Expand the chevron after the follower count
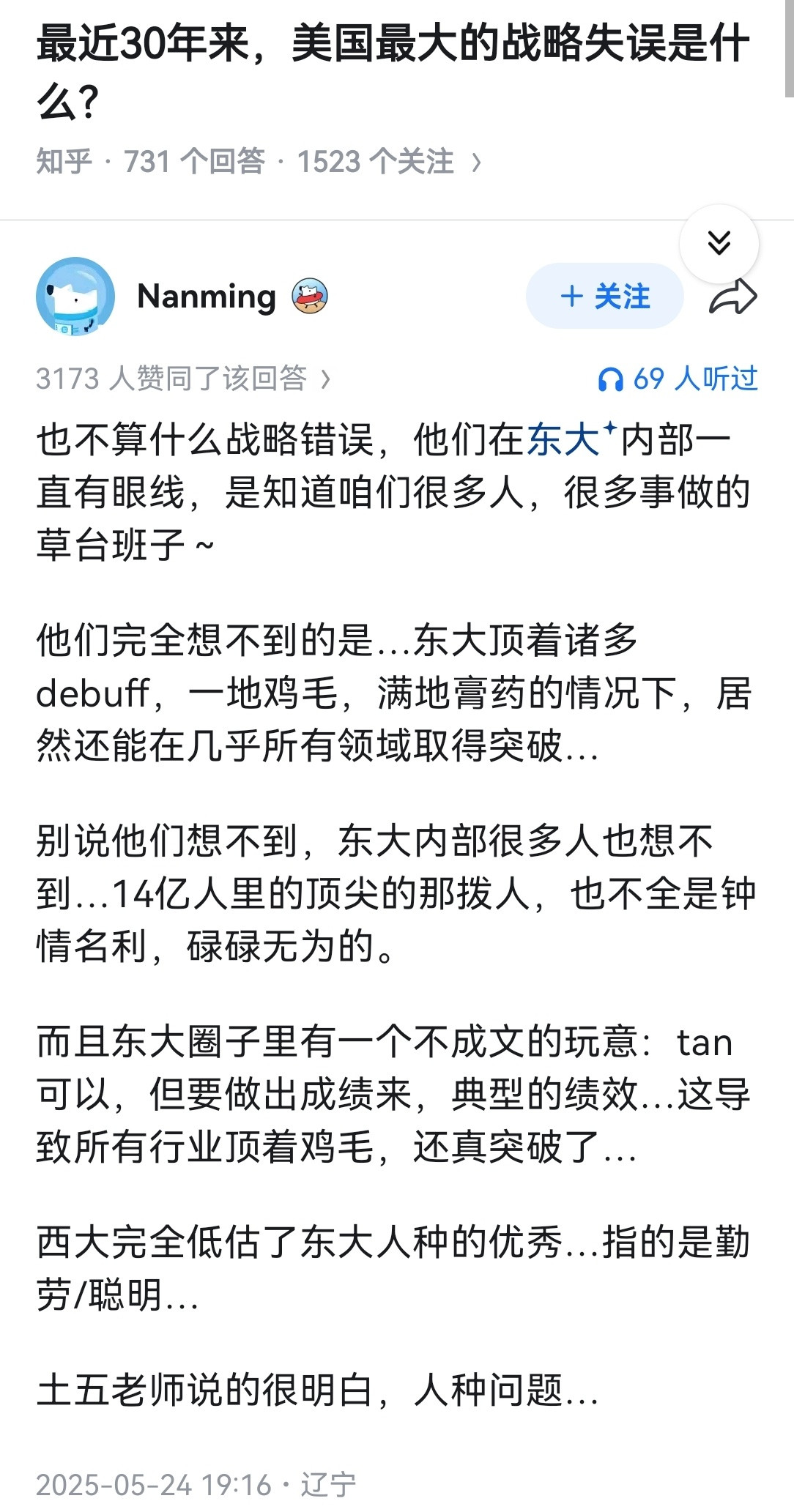 [x=478, y=163]
